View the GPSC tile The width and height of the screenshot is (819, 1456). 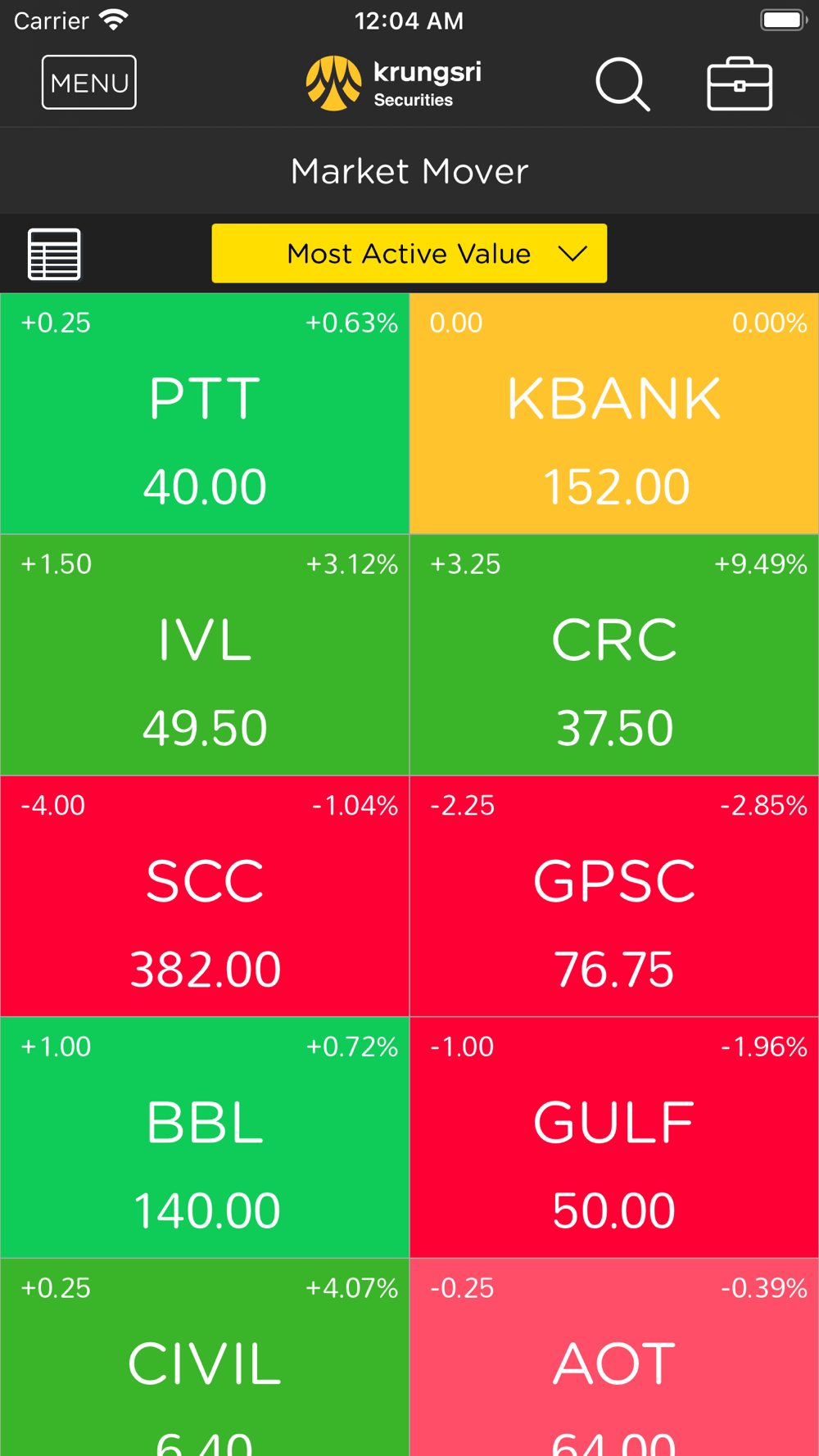click(614, 897)
